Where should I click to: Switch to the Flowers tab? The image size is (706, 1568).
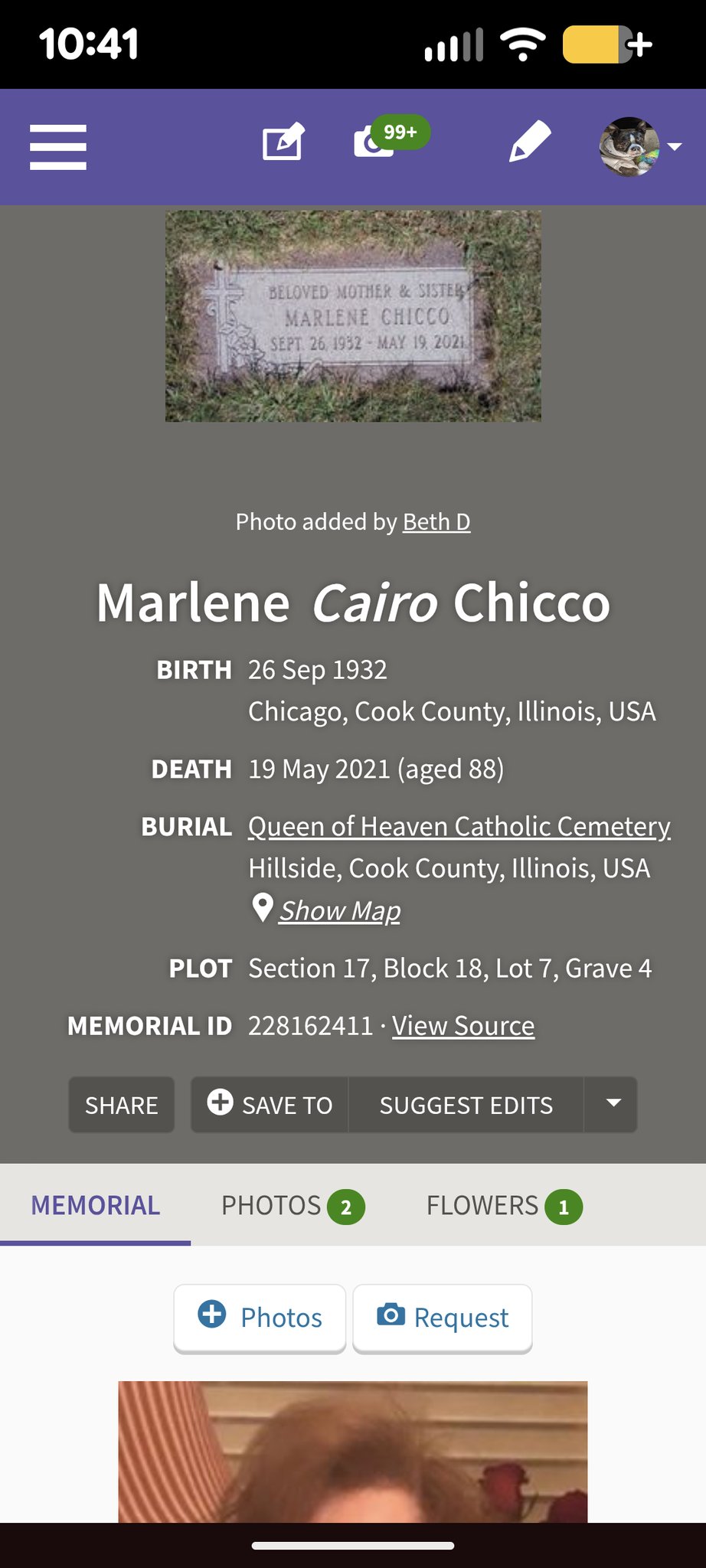(x=502, y=1206)
